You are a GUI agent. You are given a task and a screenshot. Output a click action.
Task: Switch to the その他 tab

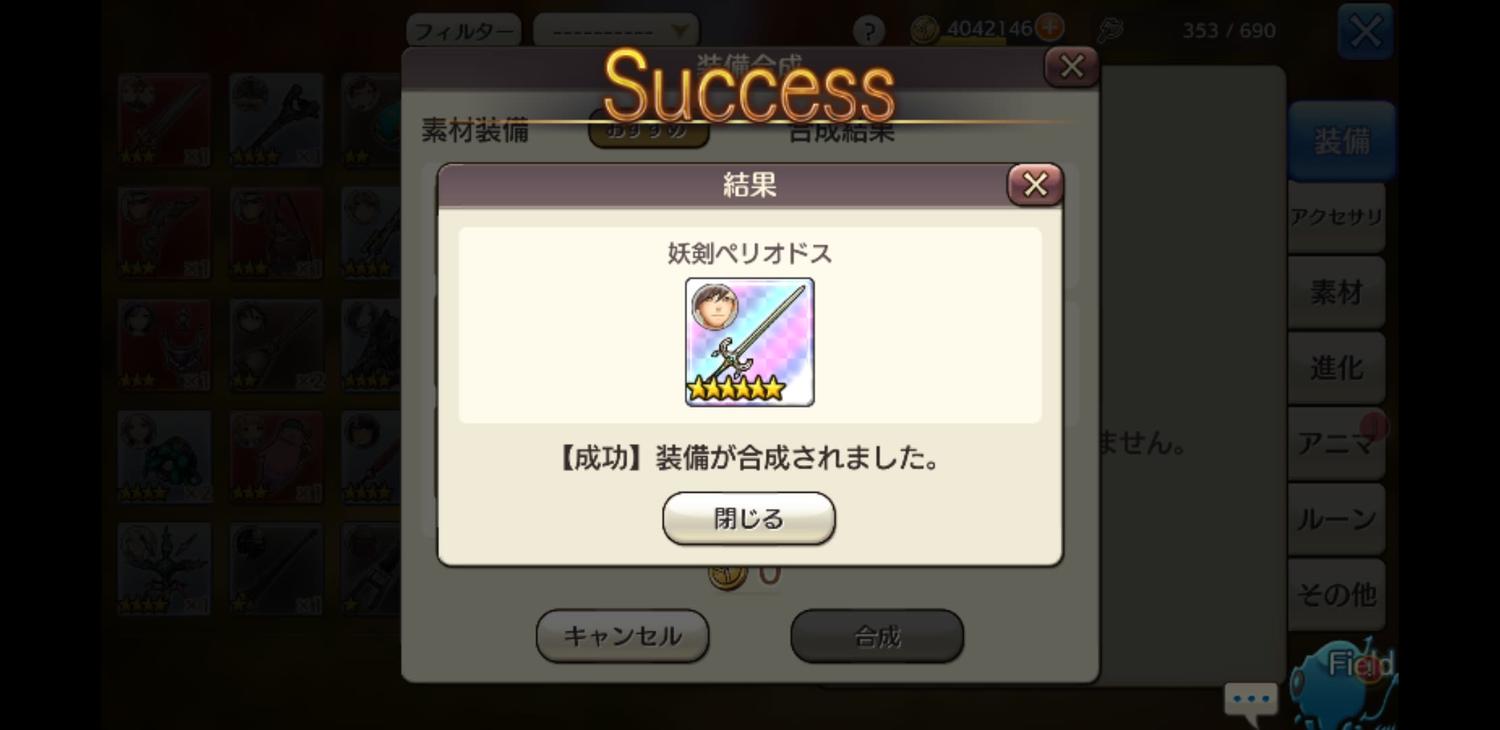tap(1336, 594)
